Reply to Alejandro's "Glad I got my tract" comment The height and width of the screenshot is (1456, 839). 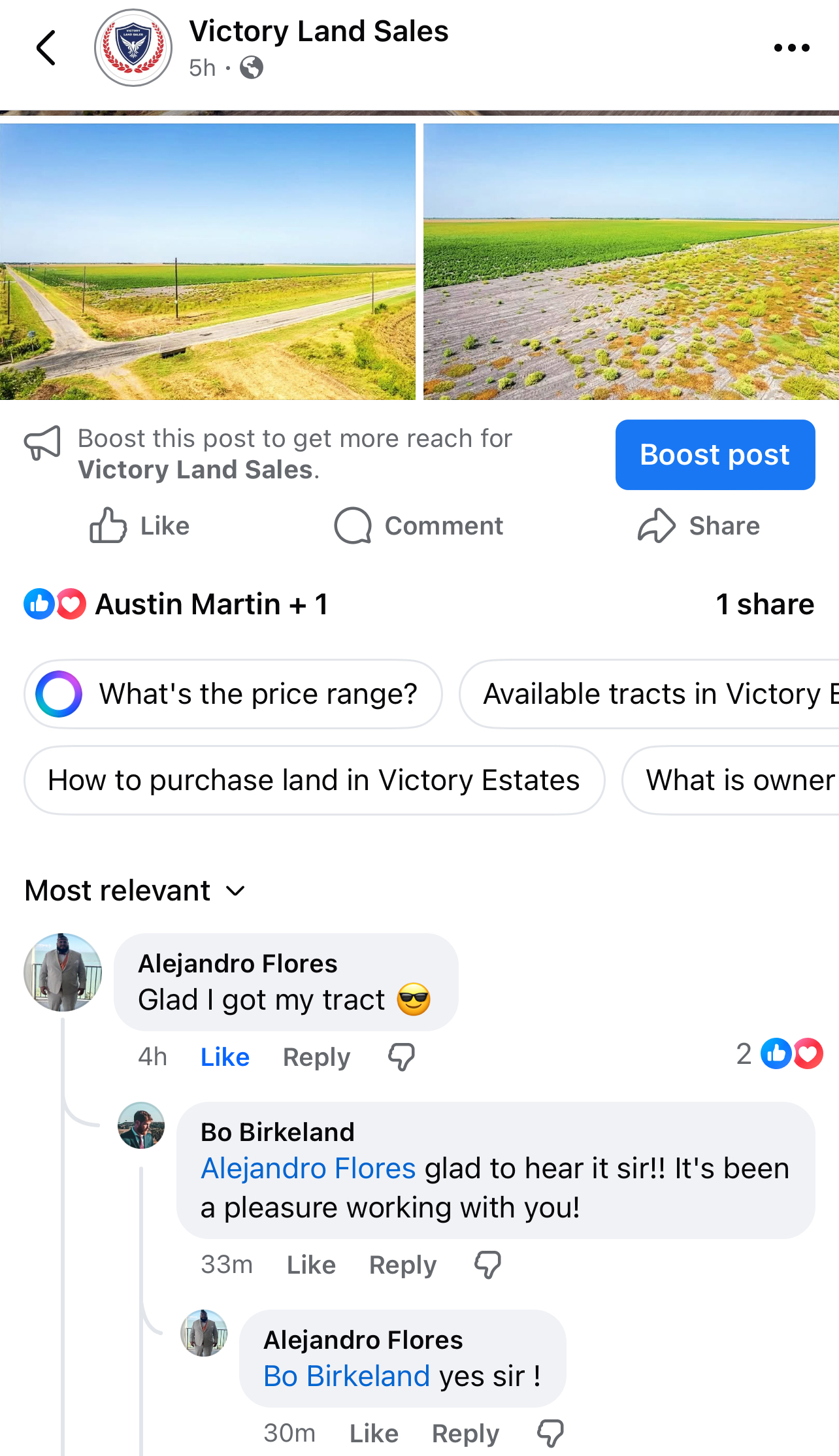click(x=316, y=1057)
